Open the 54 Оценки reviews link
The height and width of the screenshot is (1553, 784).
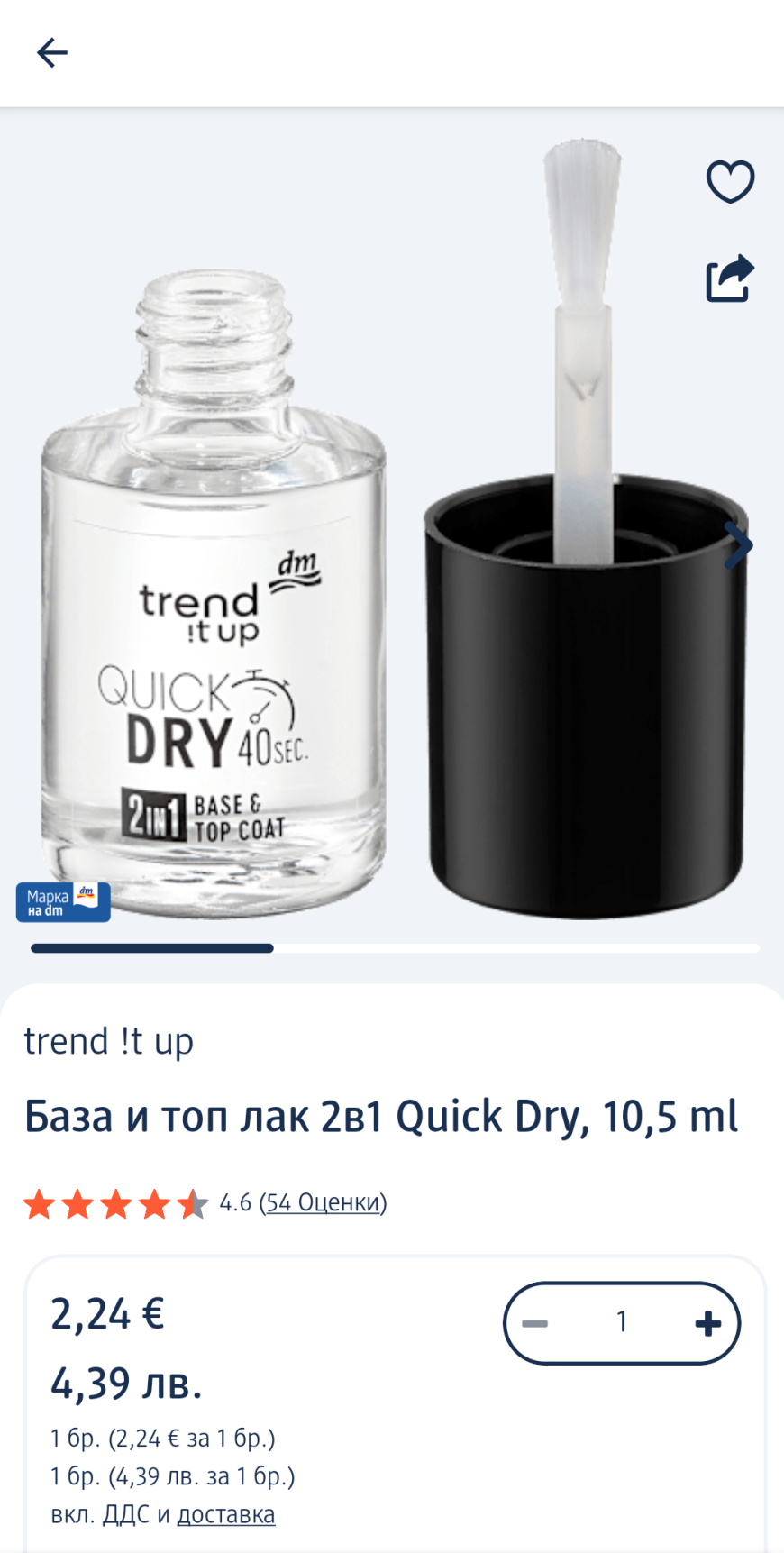click(323, 1202)
